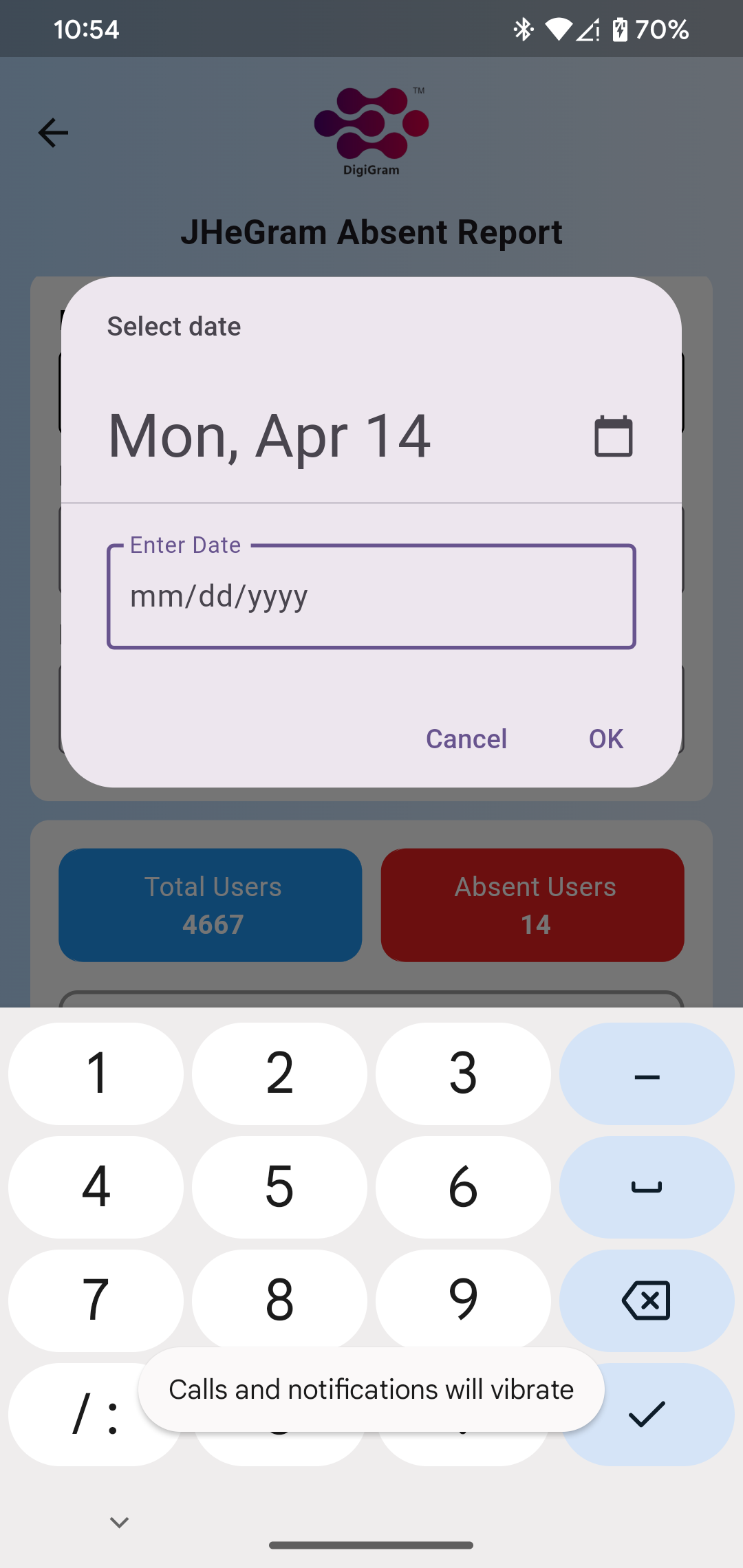Type digit 9 on keypad
743x1568 pixels.
(x=463, y=1300)
